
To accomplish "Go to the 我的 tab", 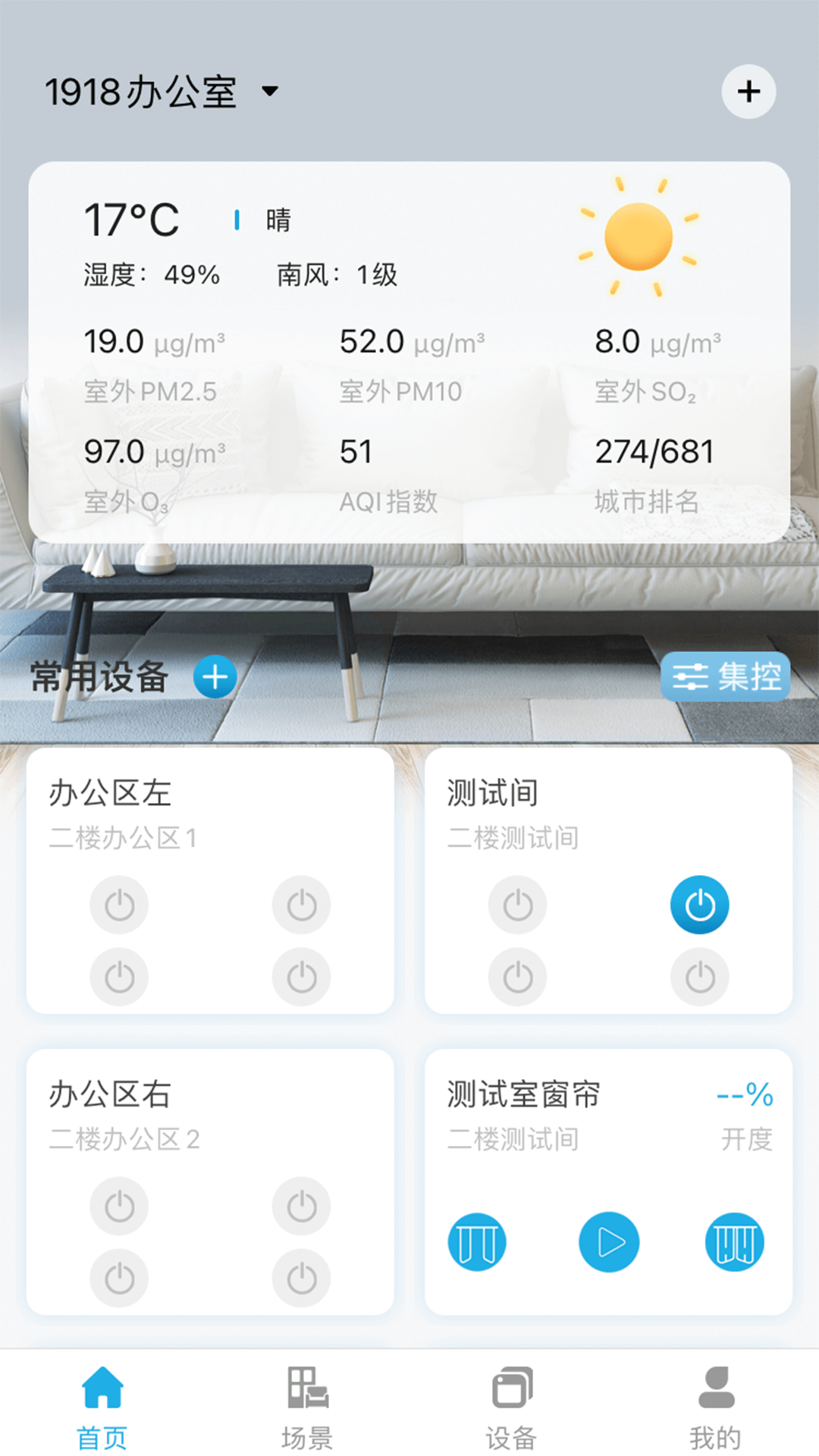I will coord(715,1405).
